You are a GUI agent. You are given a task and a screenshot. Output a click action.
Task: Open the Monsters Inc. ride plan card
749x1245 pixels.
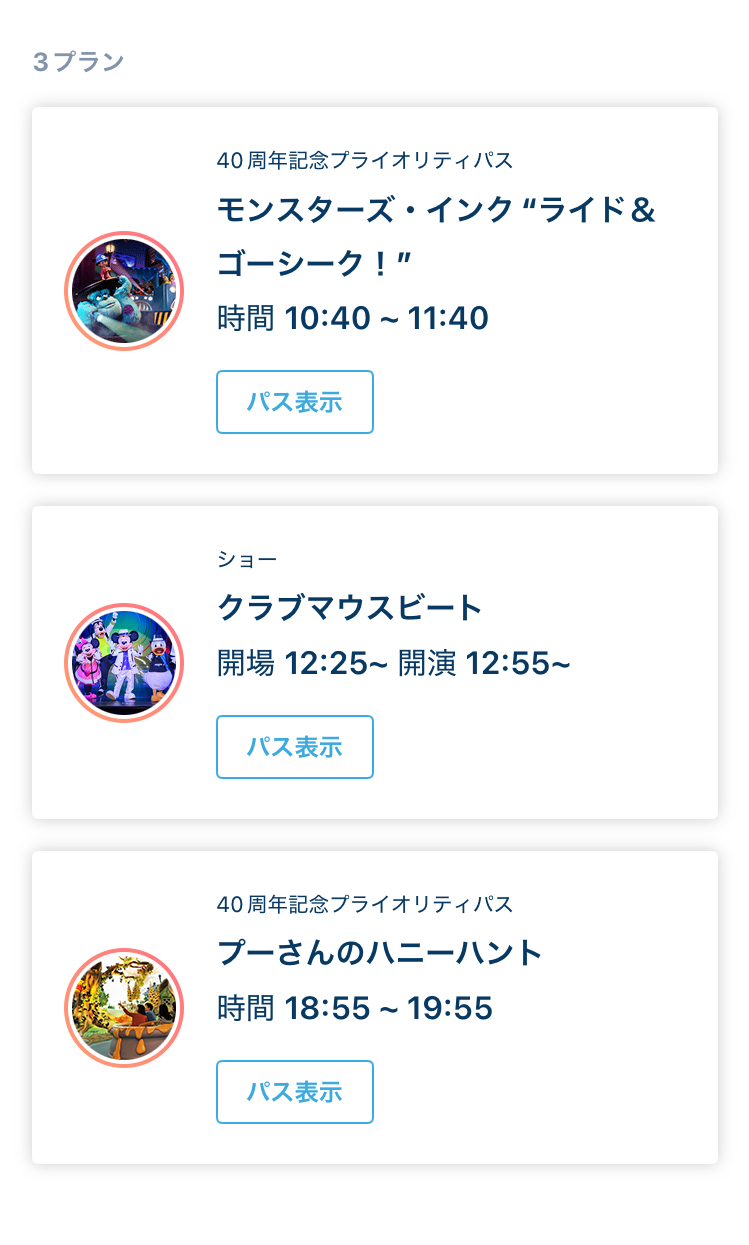pos(375,290)
